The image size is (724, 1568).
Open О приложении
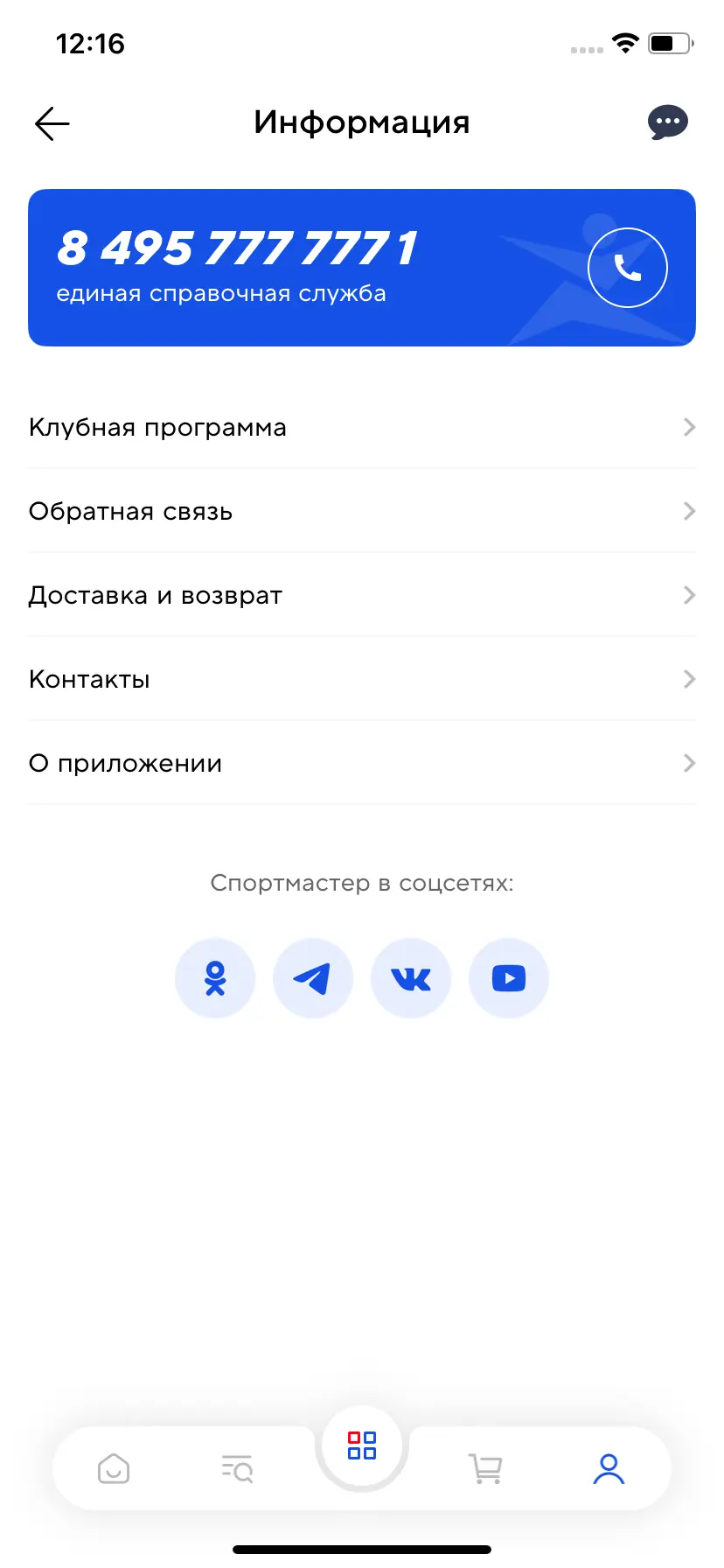click(x=362, y=763)
